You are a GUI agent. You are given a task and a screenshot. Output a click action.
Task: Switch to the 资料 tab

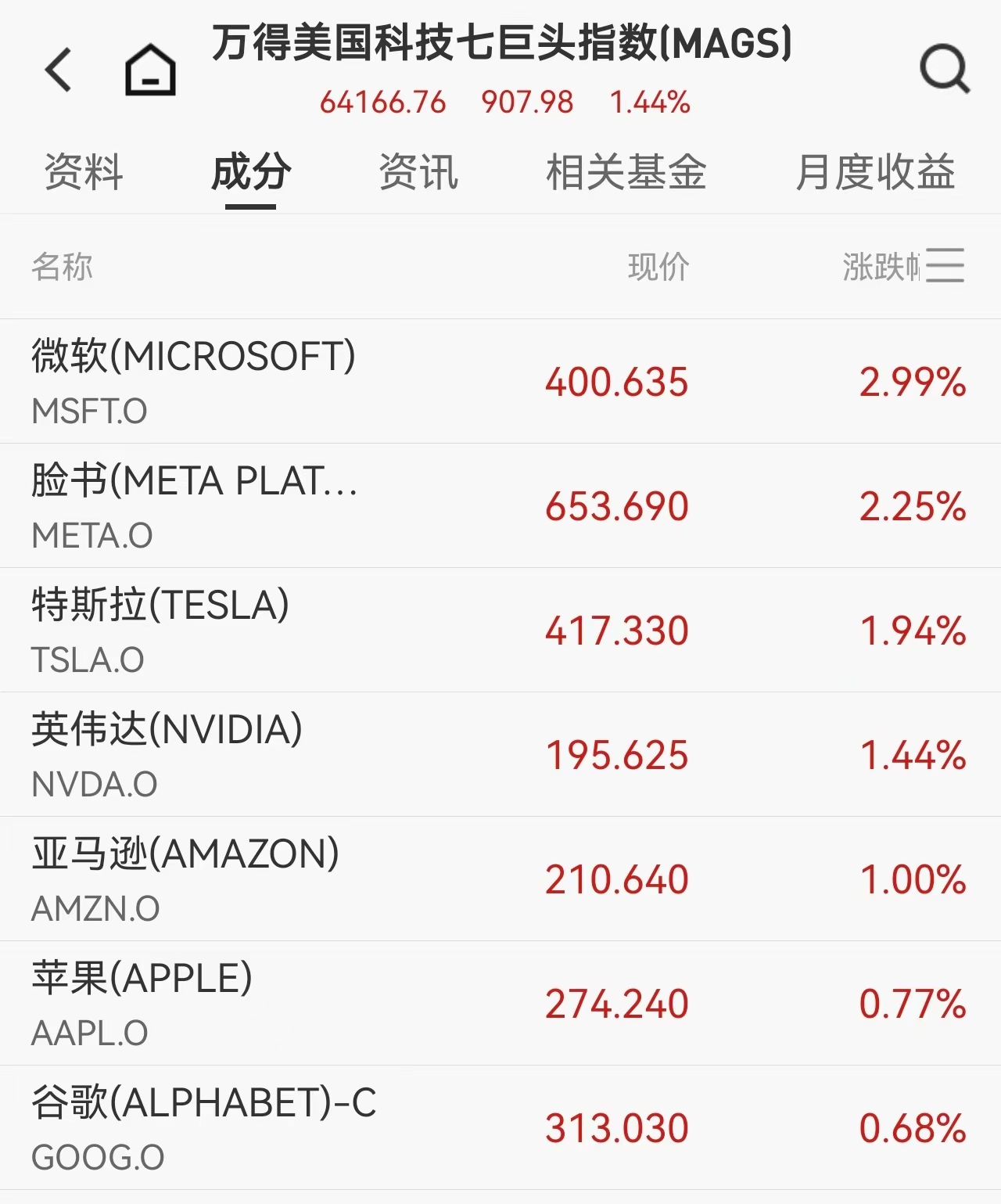(84, 172)
